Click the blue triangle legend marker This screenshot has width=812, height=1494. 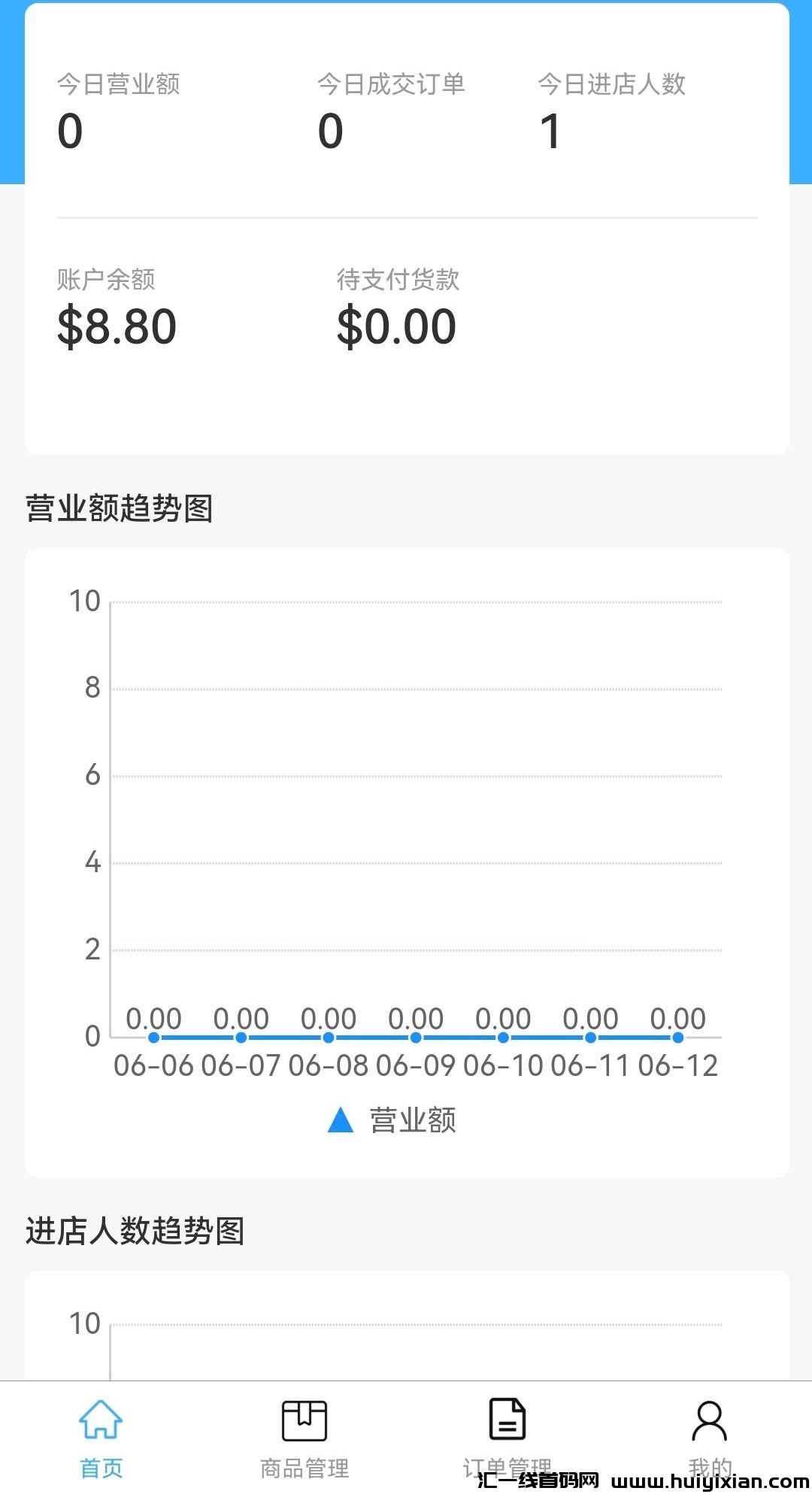point(340,1120)
